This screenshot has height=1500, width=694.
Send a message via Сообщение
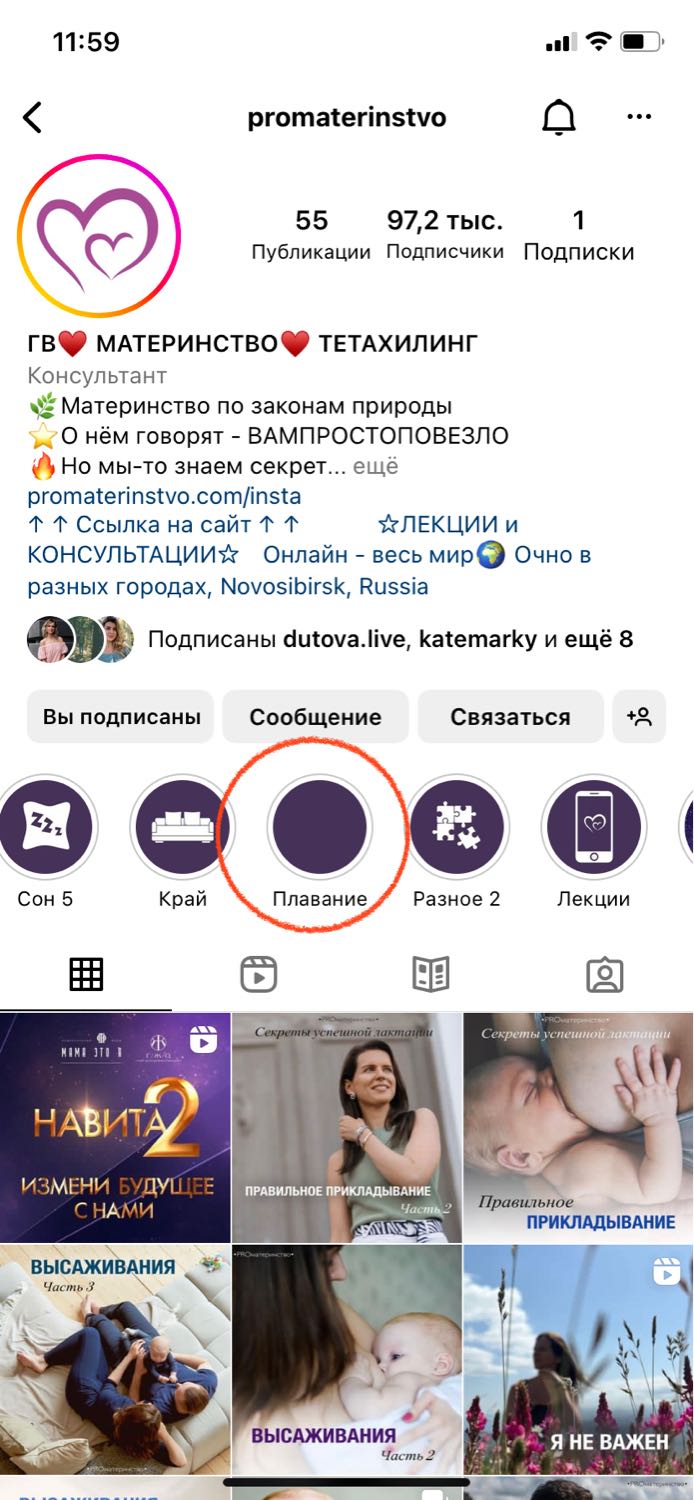315,717
